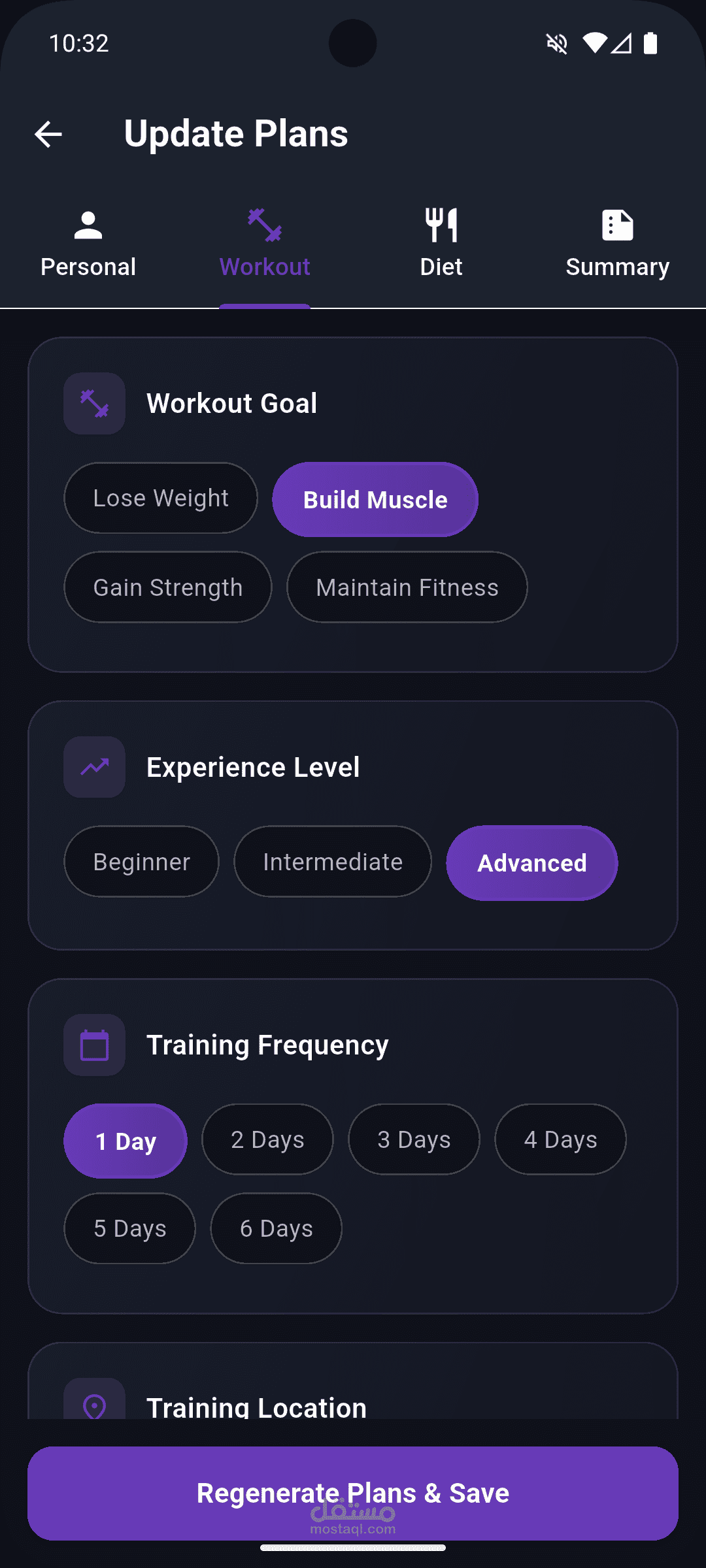Select the Build Muscle goal chip
The width and height of the screenshot is (706, 1568).
coord(375,500)
